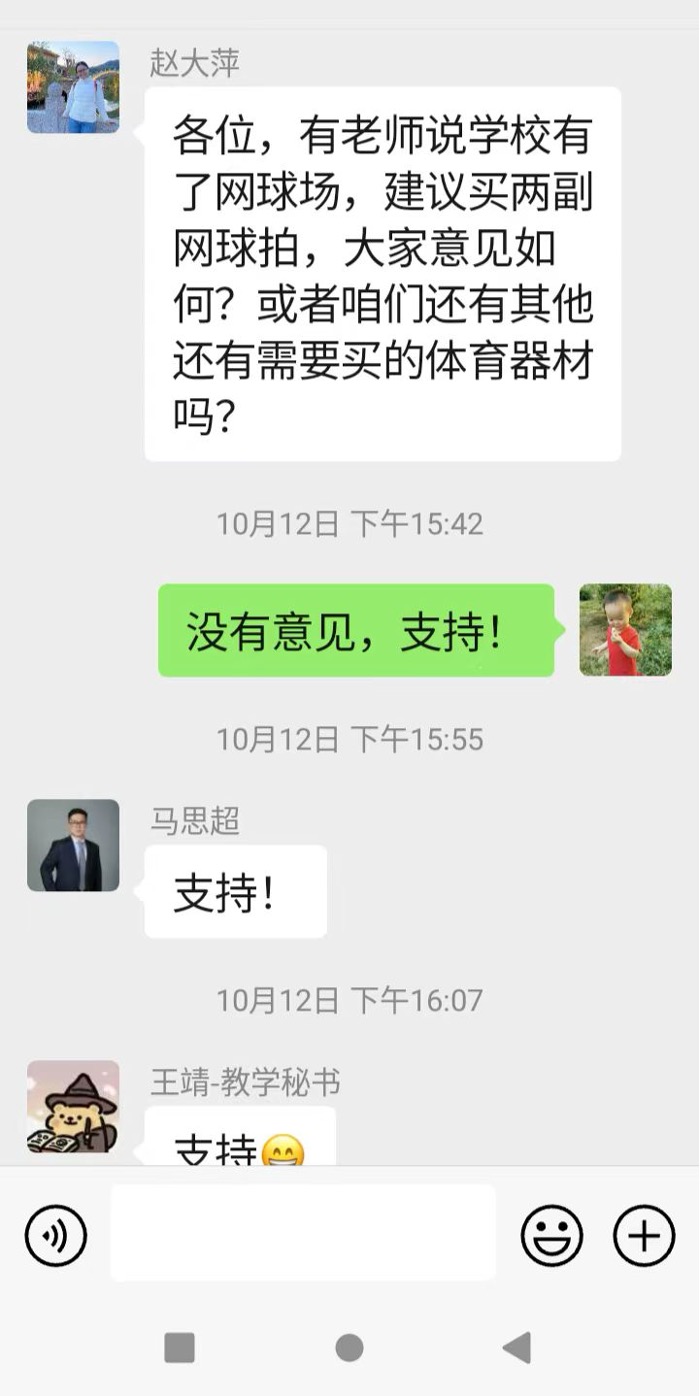Open the emoji picker

pyautogui.click(x=552, y=1236)
